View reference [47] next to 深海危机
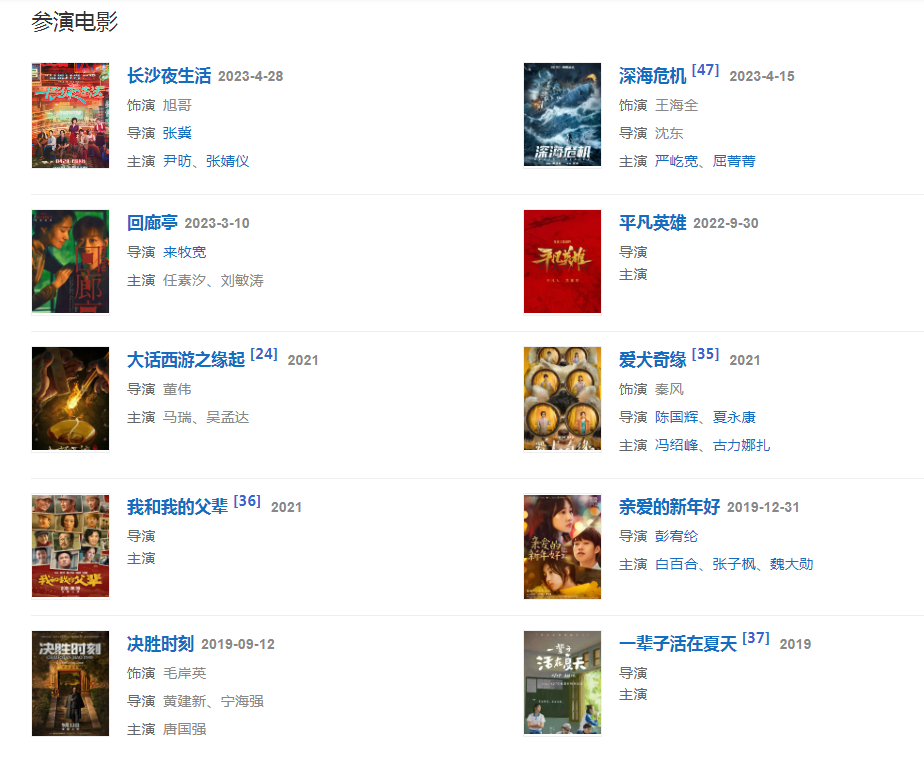This screenshot has width=924, height=758. (x=705, y=70)
